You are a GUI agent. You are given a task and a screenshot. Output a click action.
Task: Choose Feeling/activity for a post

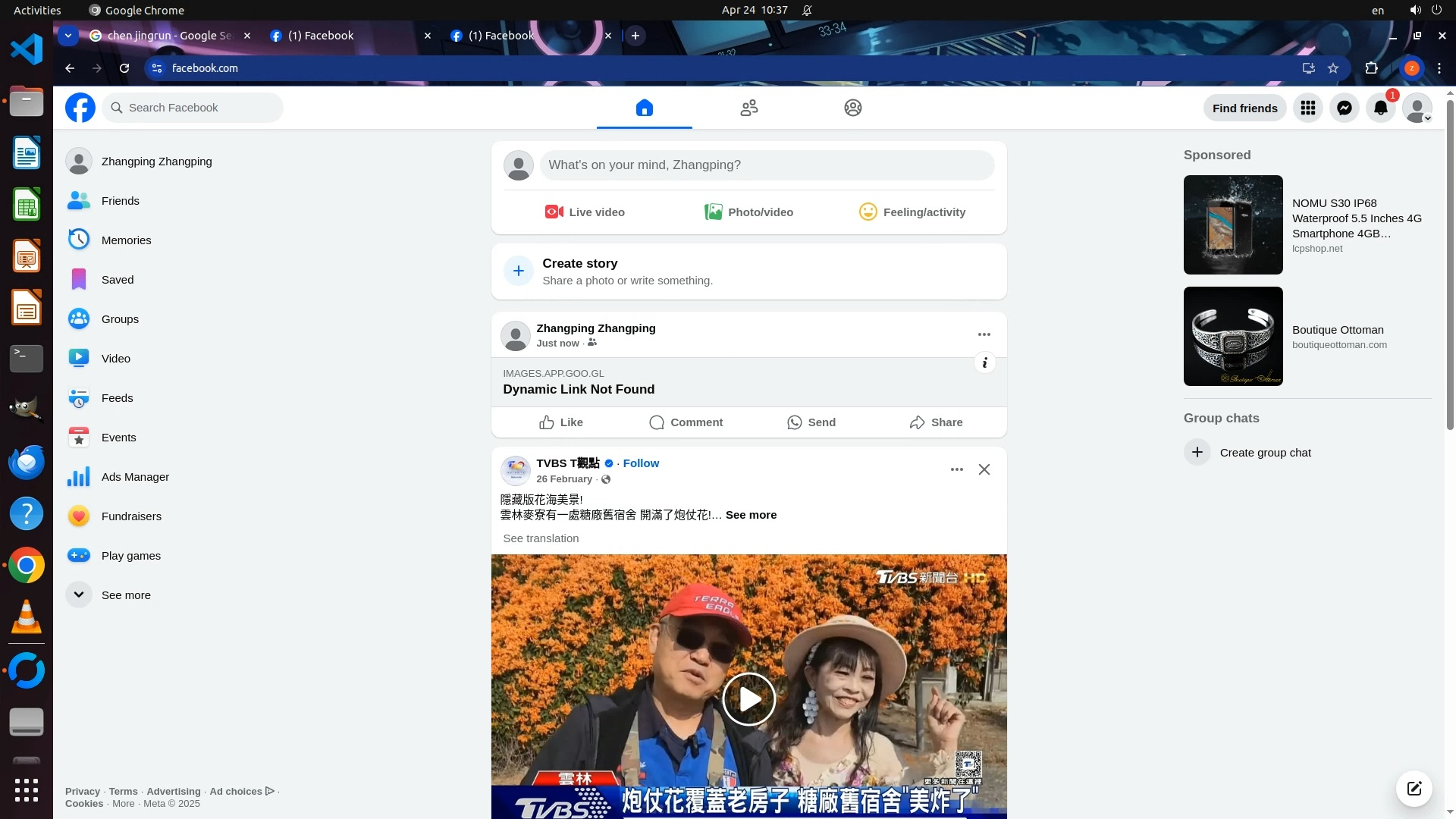click(912, 212)
